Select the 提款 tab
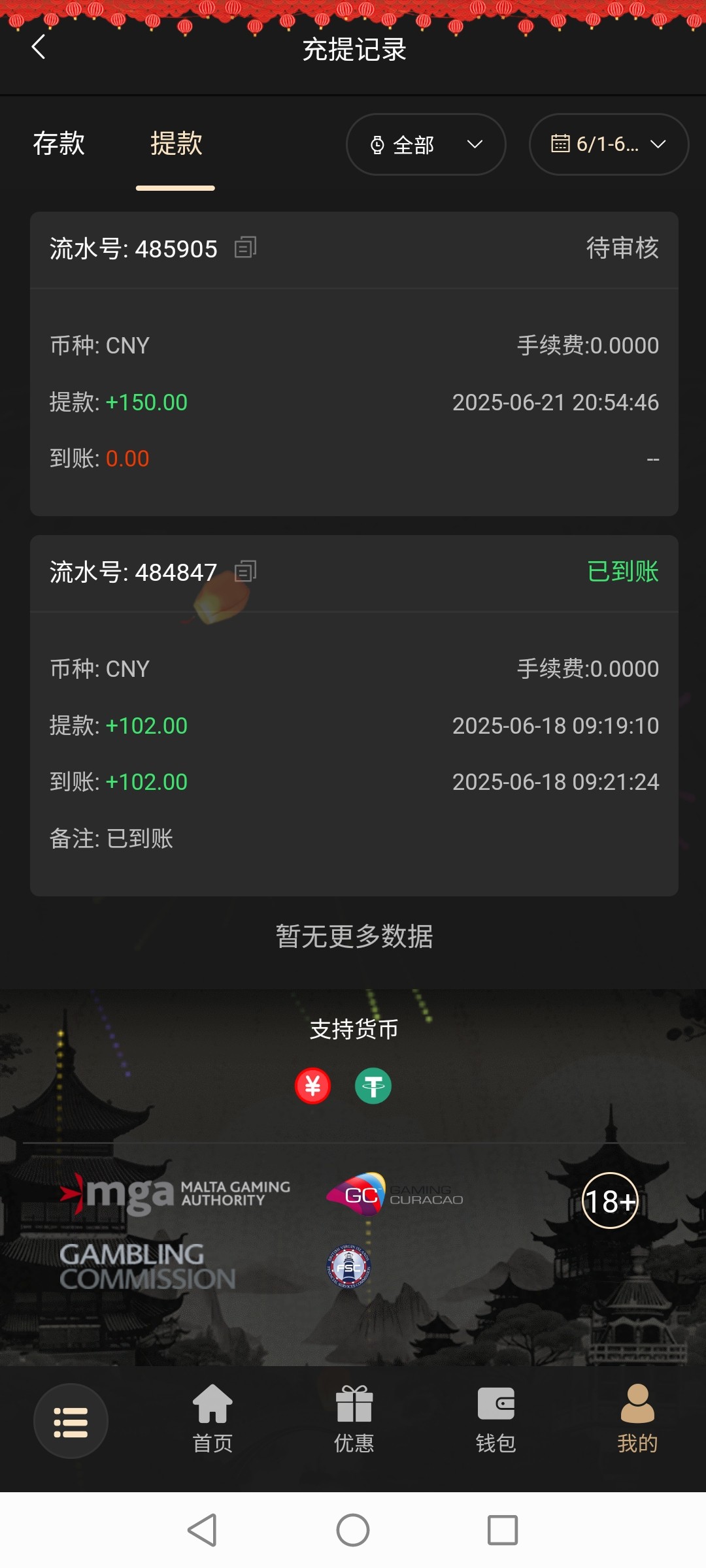This screenshot has width=706, height=1568. 176,144
